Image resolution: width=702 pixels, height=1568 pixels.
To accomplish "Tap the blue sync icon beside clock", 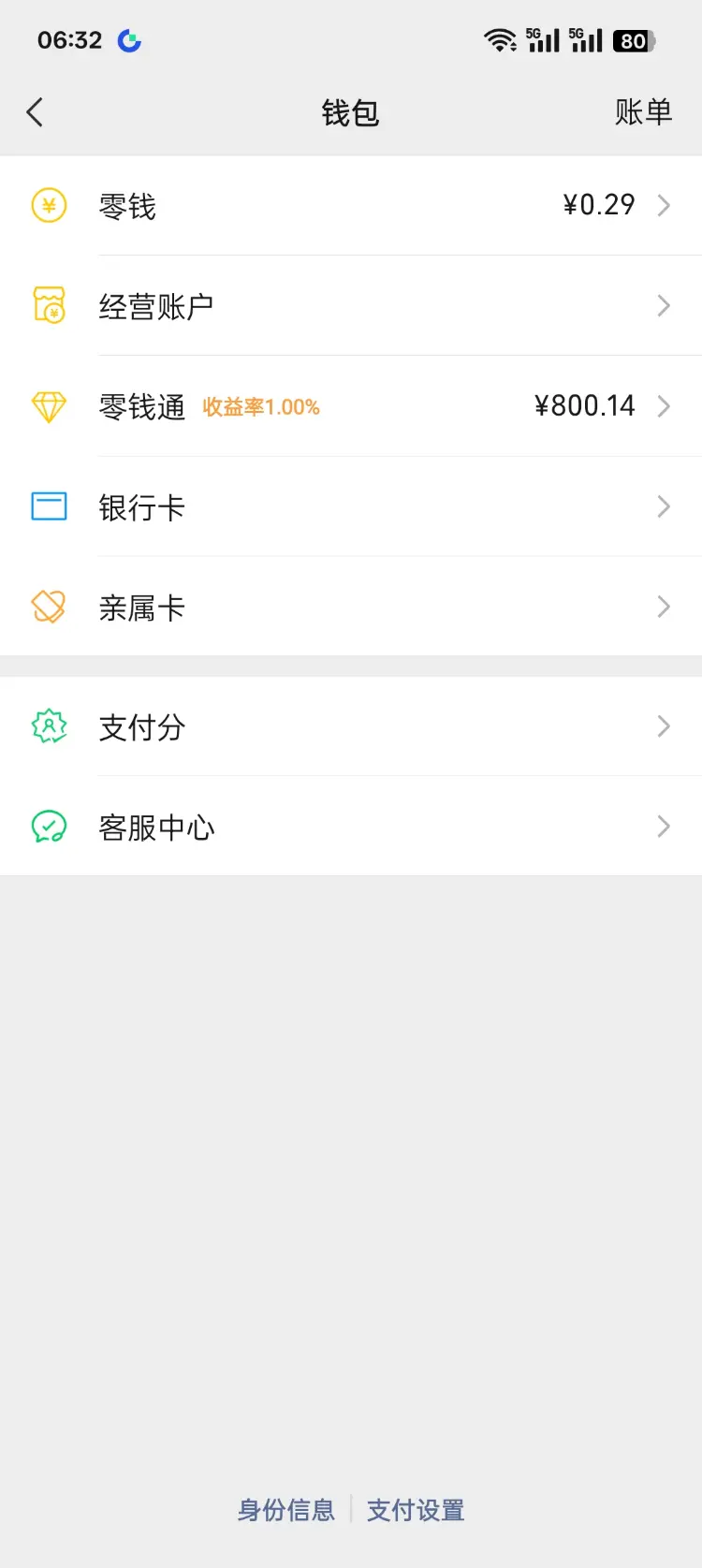I will pyautogui.click(x=129, y=40).
